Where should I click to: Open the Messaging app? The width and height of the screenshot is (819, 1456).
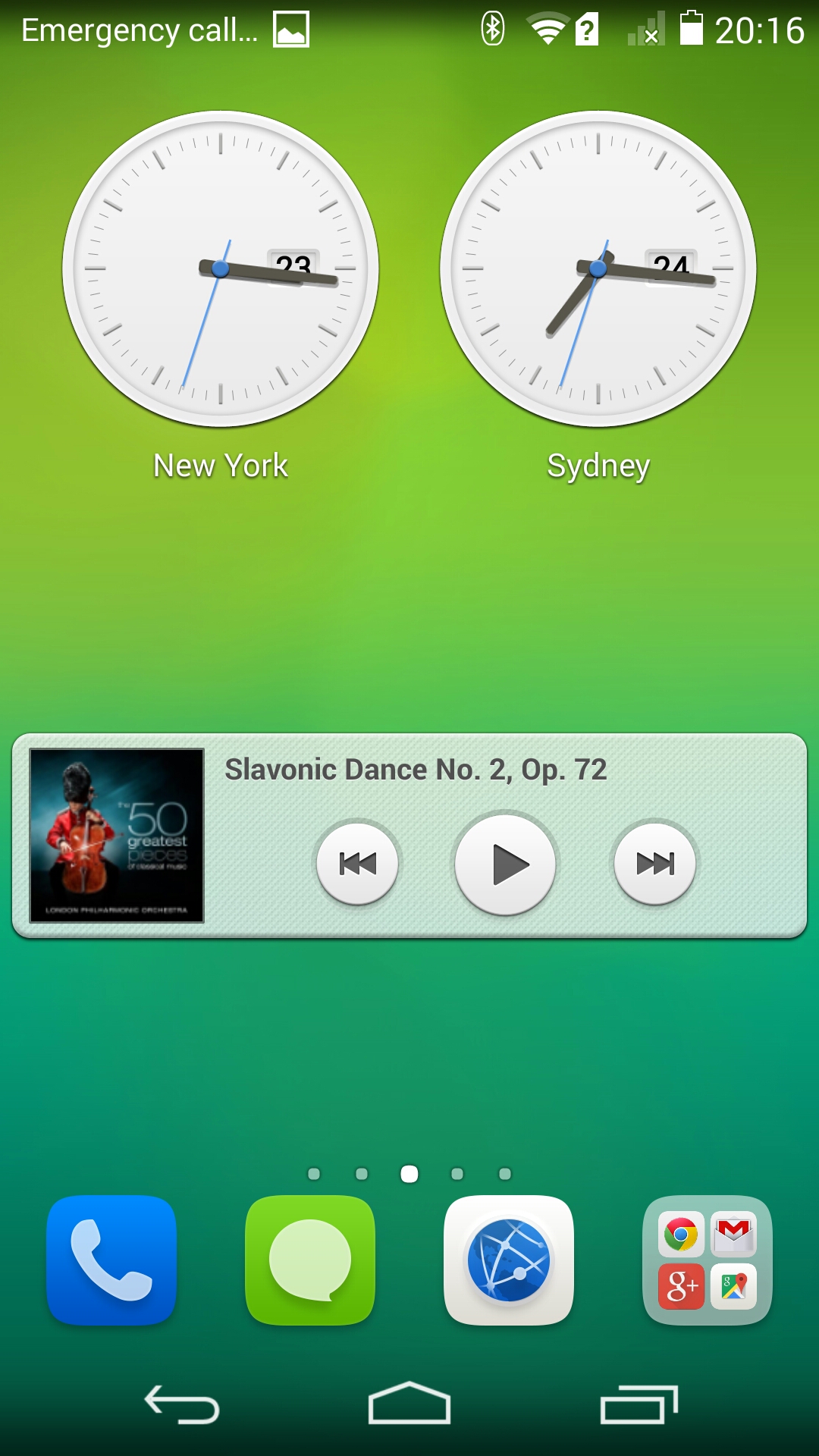click(x=310, y=1260)
